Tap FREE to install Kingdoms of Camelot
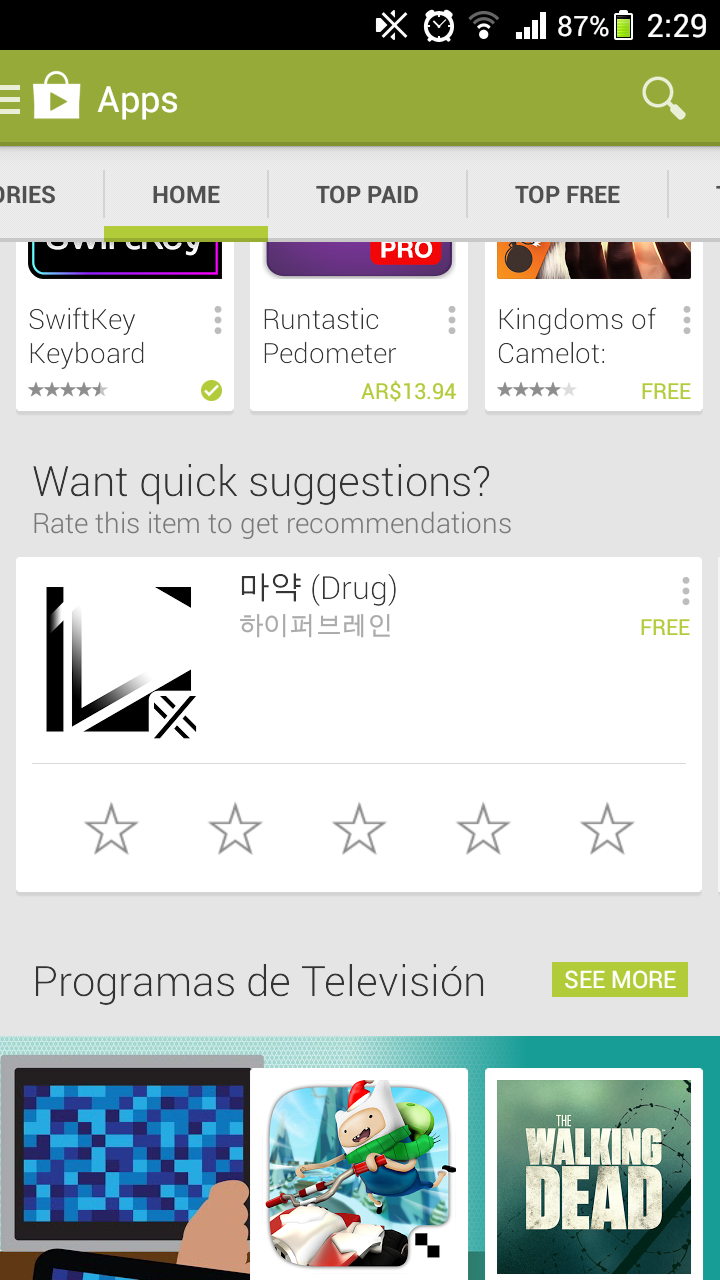This screenshot has height=1280, width=720. pyautogui.click(x=665, y=391)
